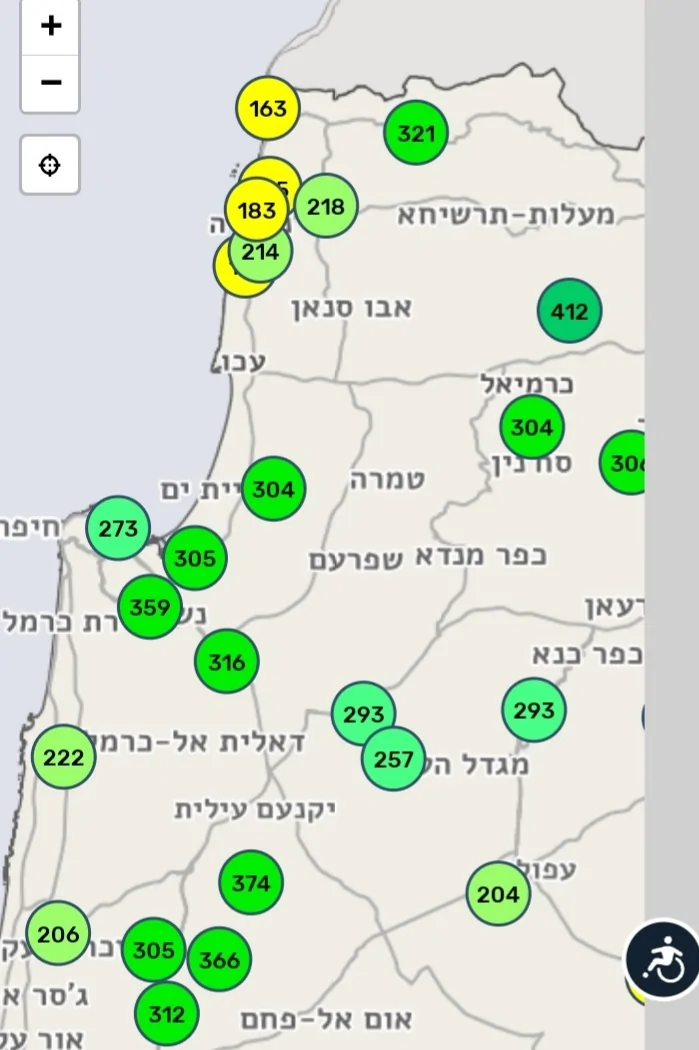Open the accessibility menu
The width and height of the screenshot is (699, 1050).
[x=662, y=960]
